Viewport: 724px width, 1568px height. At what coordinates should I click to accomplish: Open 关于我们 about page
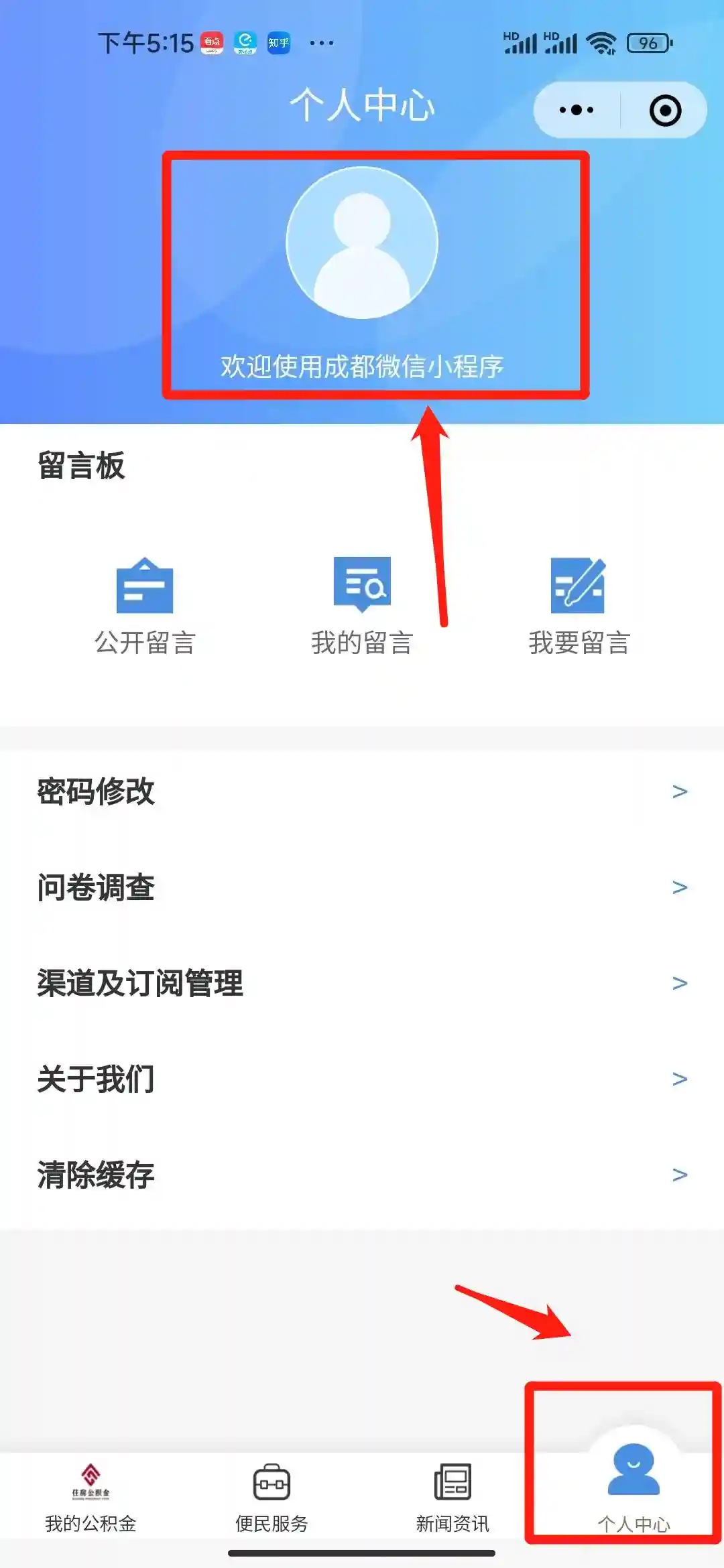click(x=362, y=1079)
